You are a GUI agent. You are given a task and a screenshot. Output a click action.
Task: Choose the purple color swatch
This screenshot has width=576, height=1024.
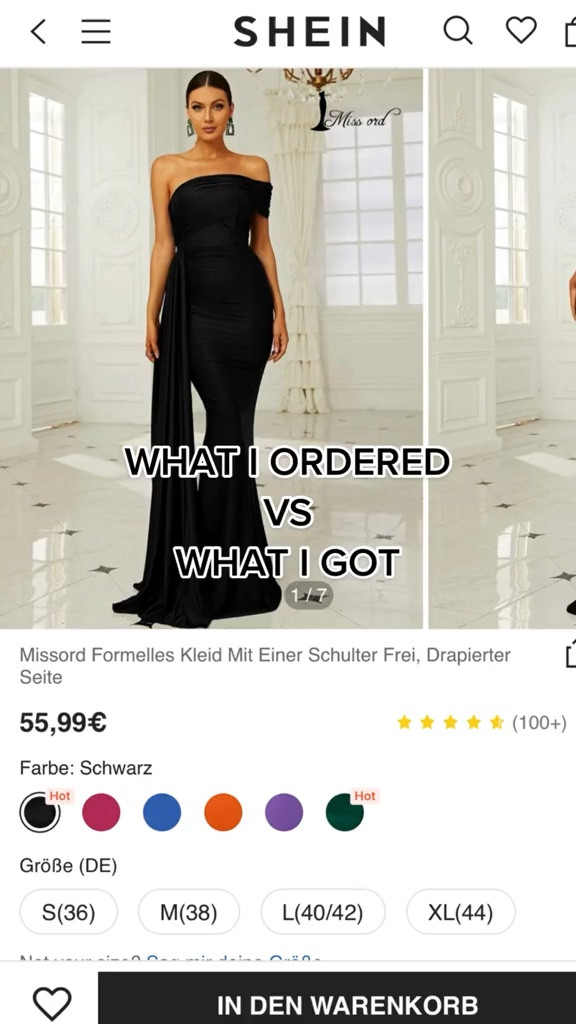coord(284,812)
